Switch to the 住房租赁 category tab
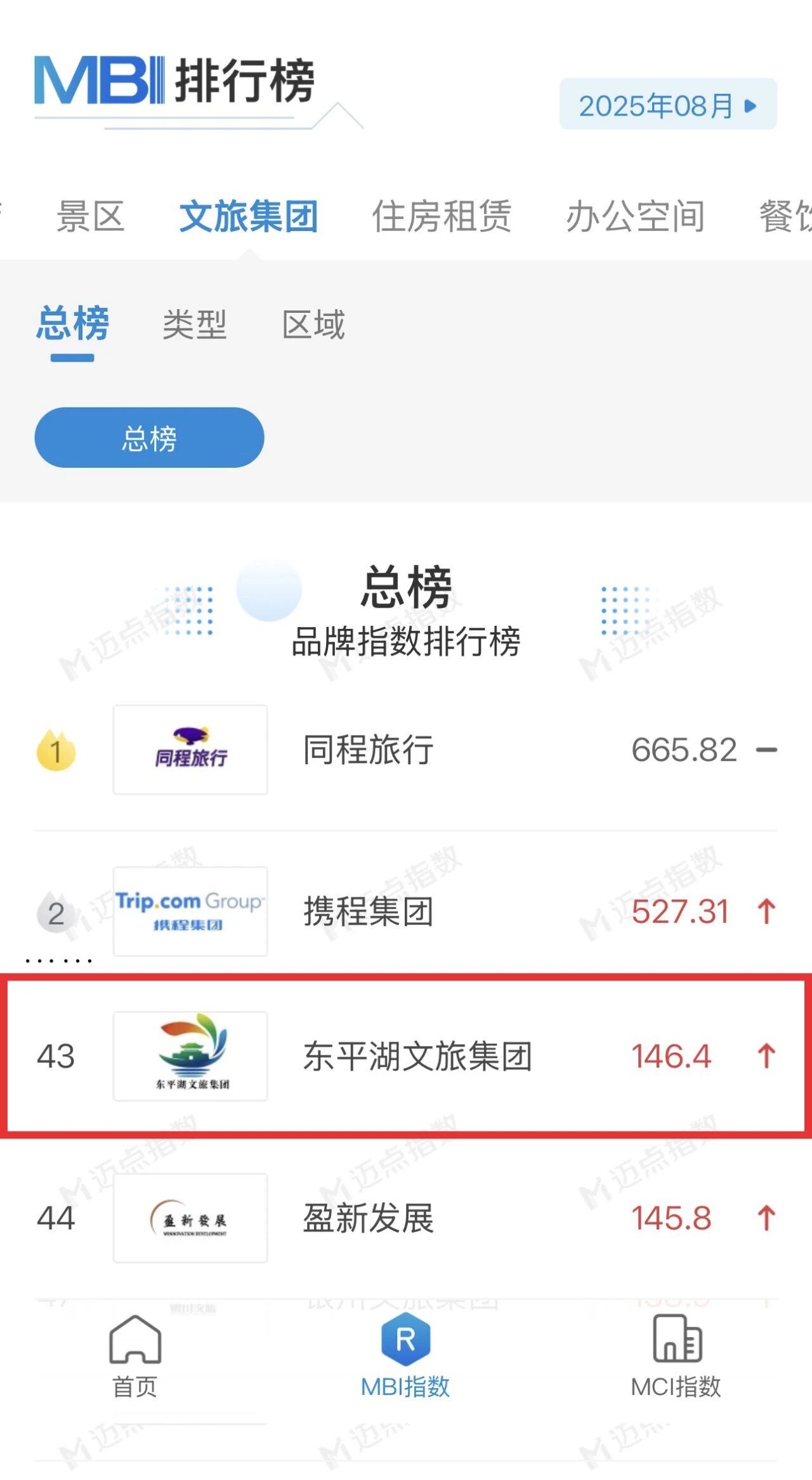This screenshot has height=1480, width=812. point(442,216)
